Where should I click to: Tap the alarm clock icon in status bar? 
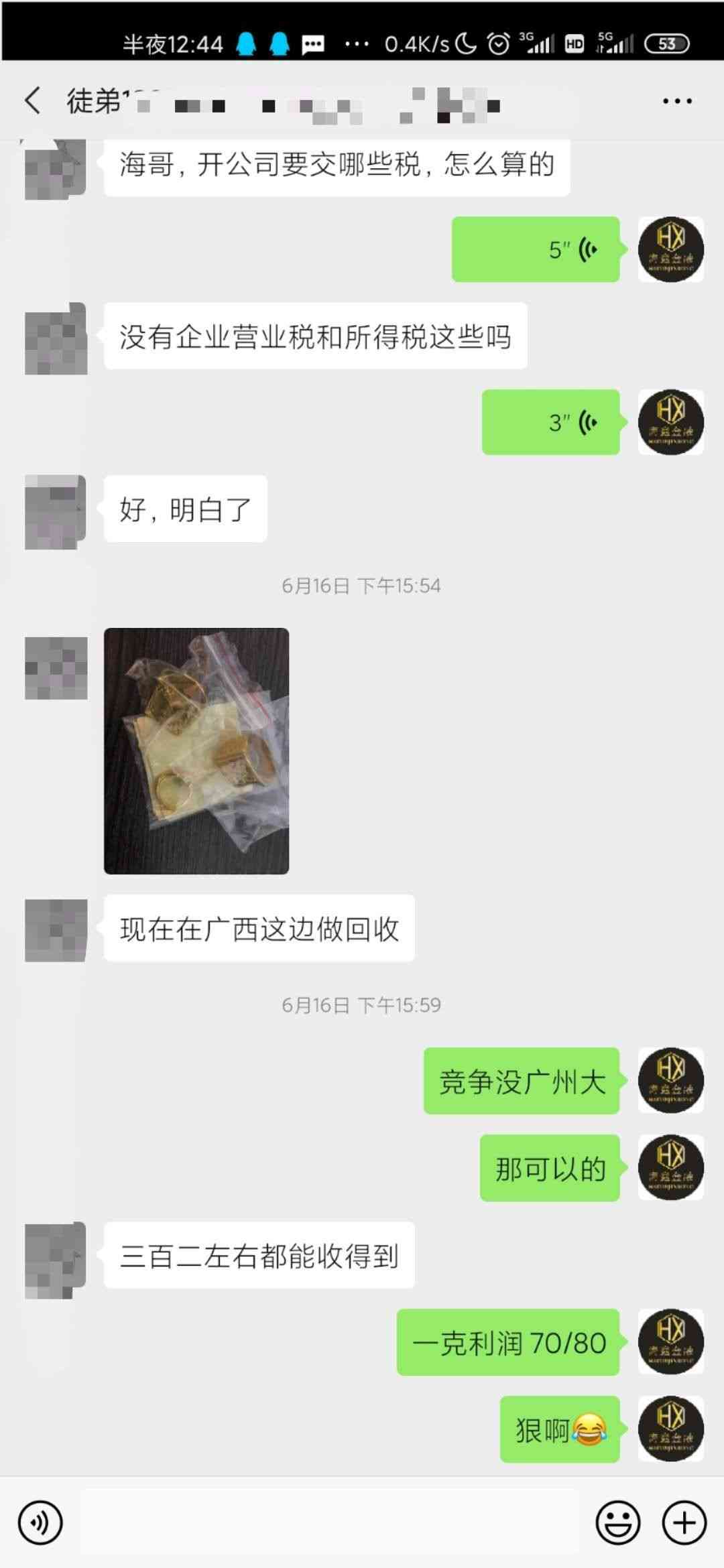point(497,43)
